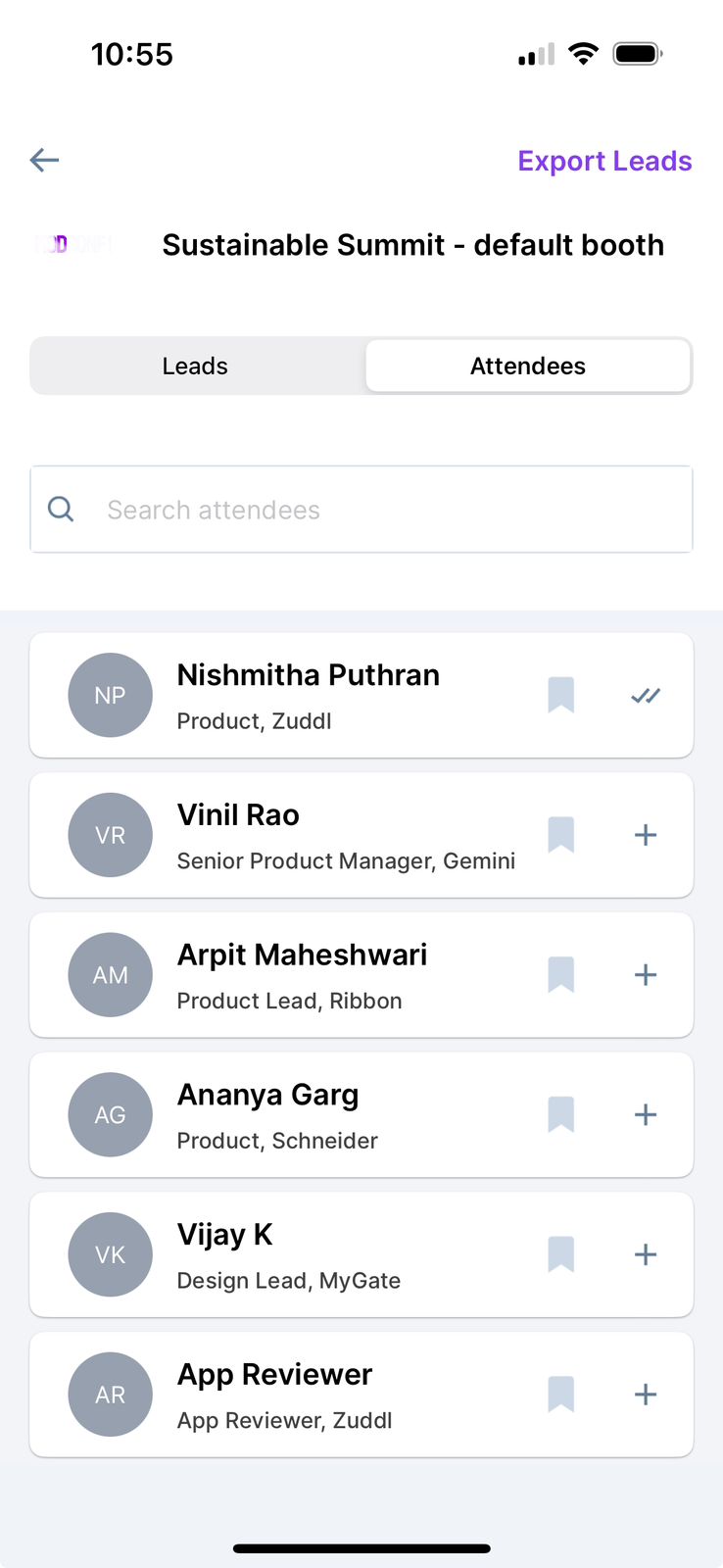Image resolution: width=723 pixels, height=1568 pixels.
Task: Switch to the Leads tab
Action: coord(195,366)
